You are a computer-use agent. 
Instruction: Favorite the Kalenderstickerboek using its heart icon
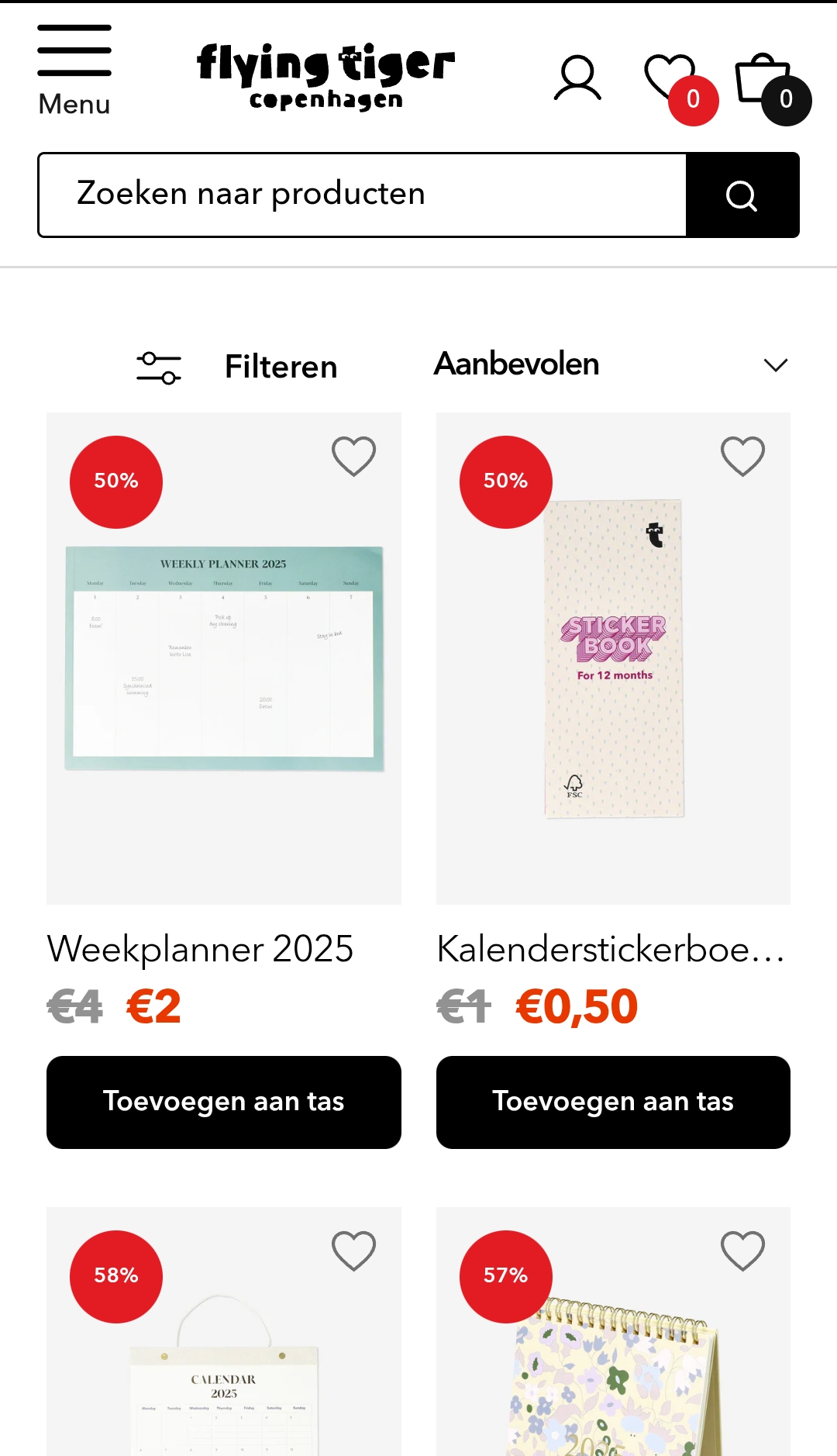[x=743, y=457]
